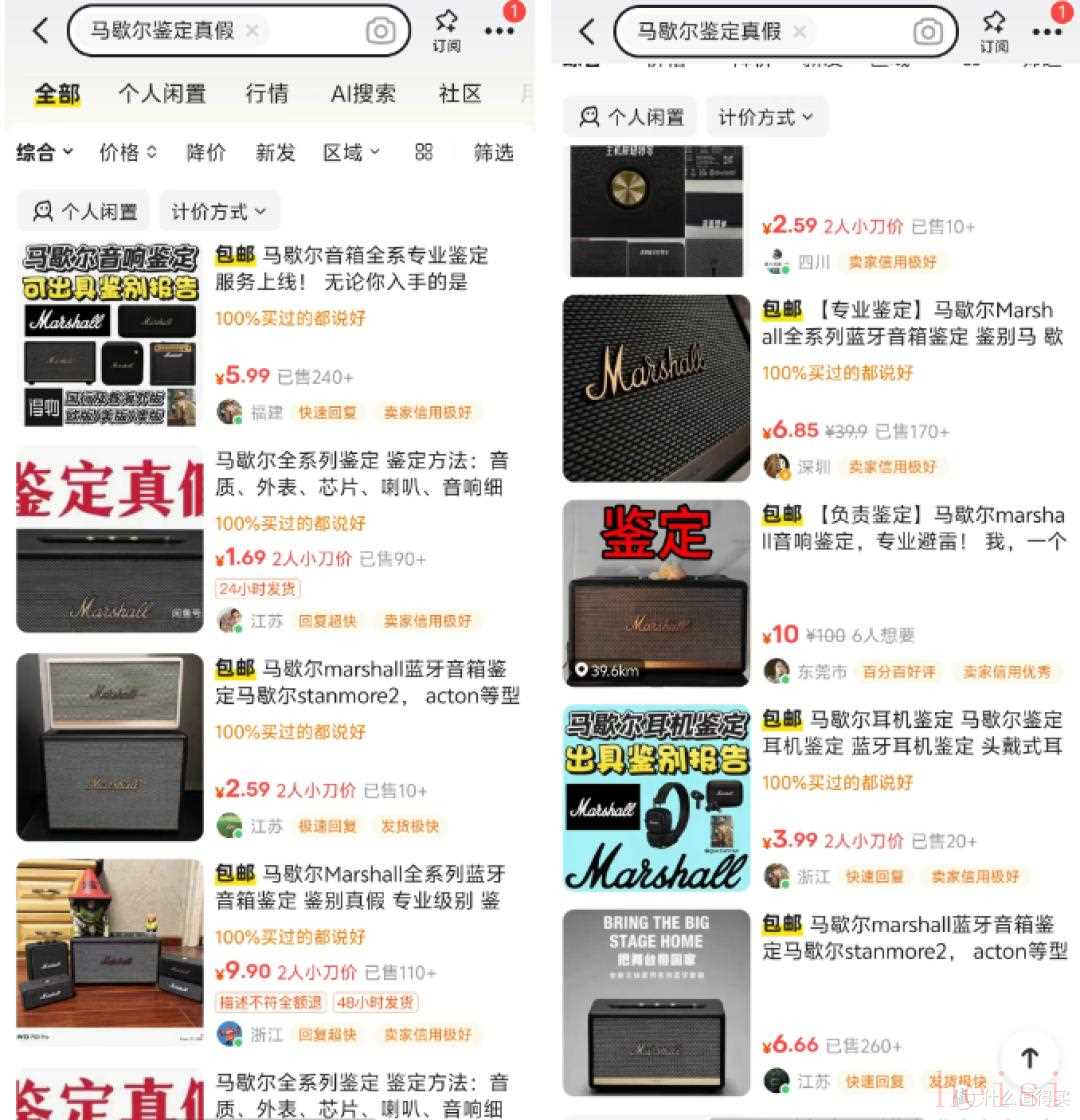Screen dimensions: 1080x1120
Task: Sort results by 价格
Action: 128,152
